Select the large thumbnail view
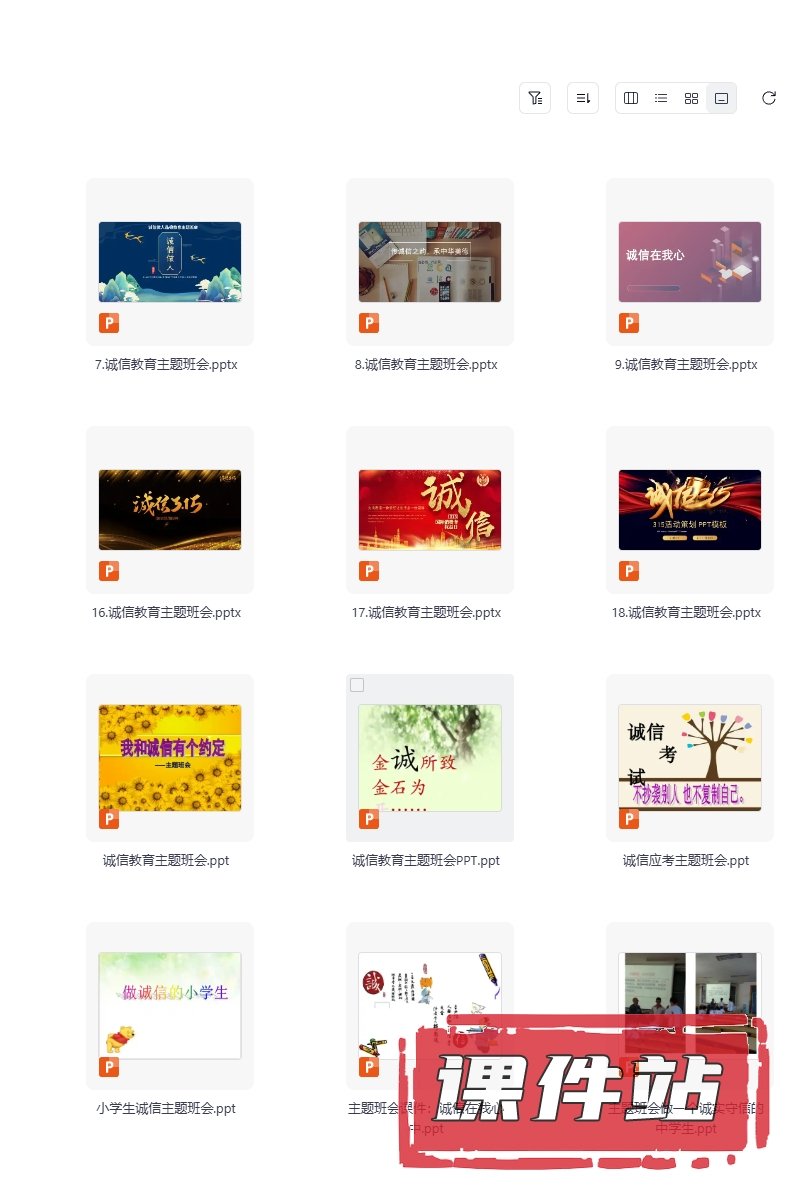 pyautogui.click(x=721, y=98)
